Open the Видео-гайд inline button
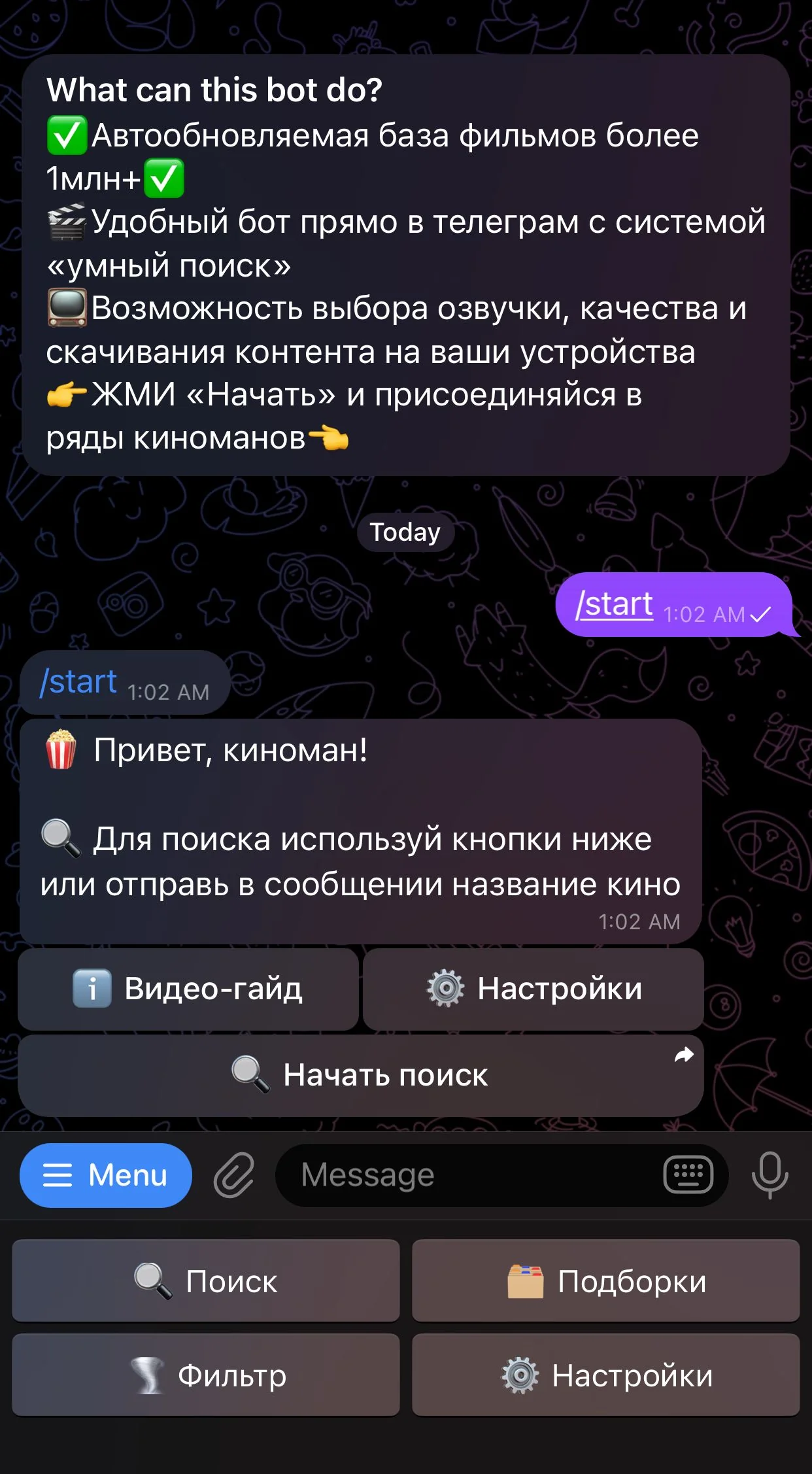The image size is (812, 1474). click(188, 989)
